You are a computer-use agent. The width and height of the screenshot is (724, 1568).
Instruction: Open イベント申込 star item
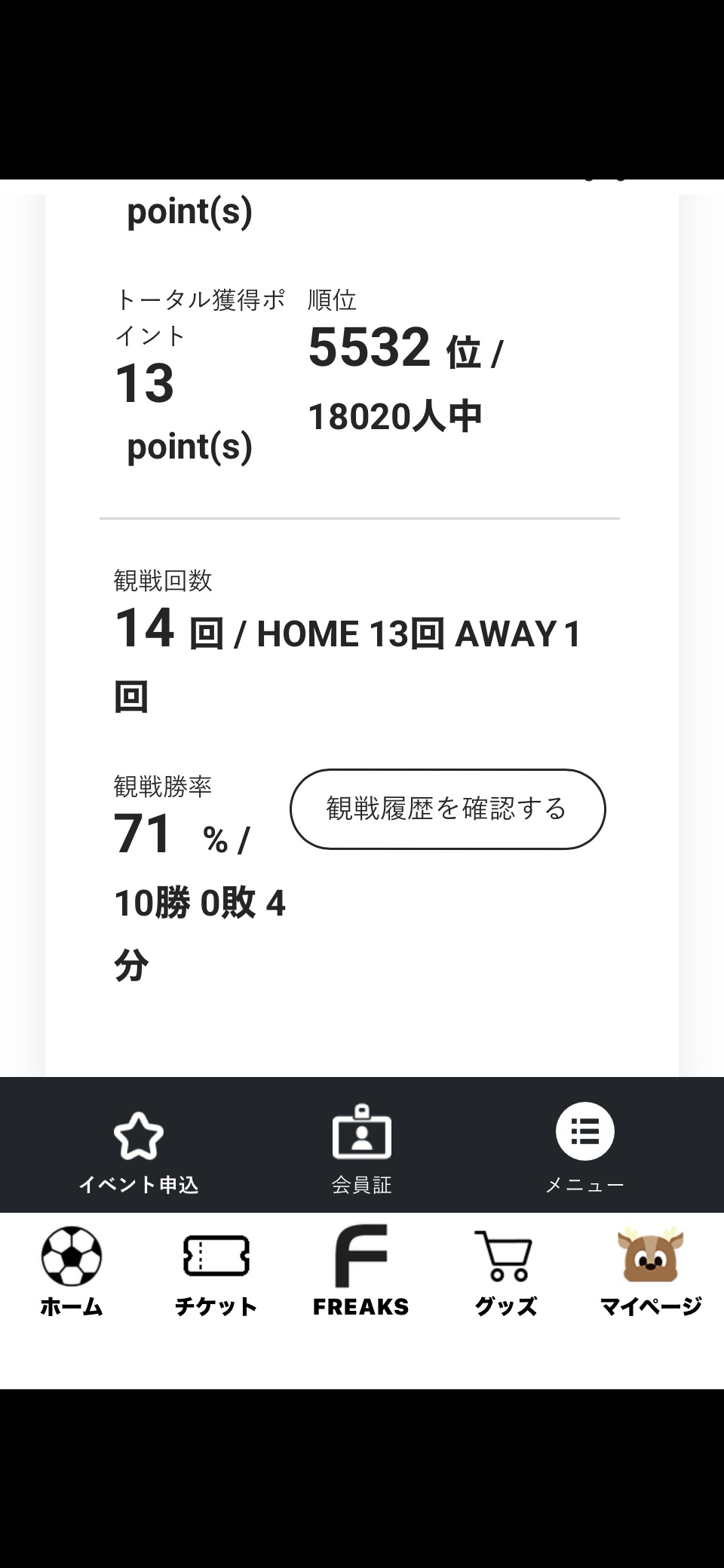tap(139, 1148)
